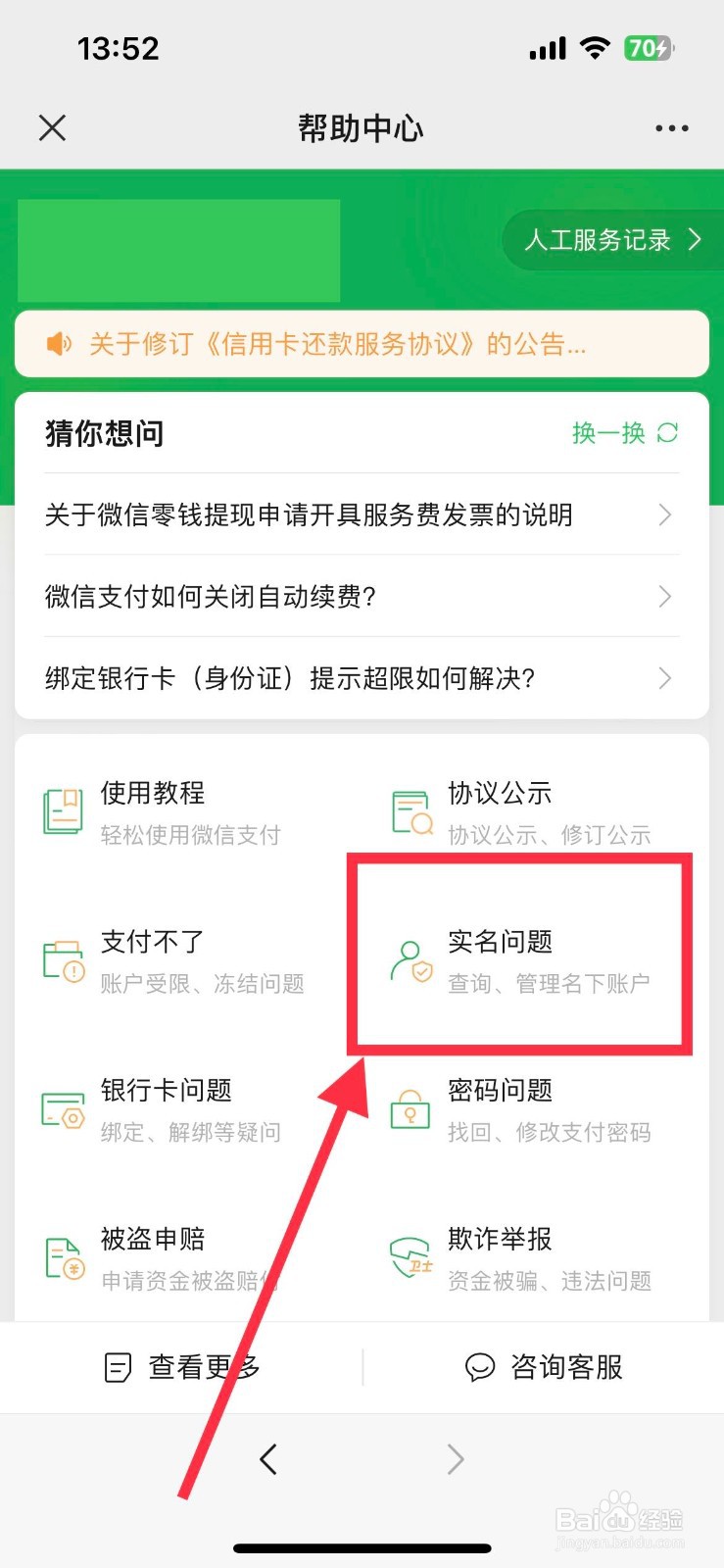Screen dimensions: 724x1568
Task: Open the 被盗申赔 theft claim icon
Action: pos(62,1257)
